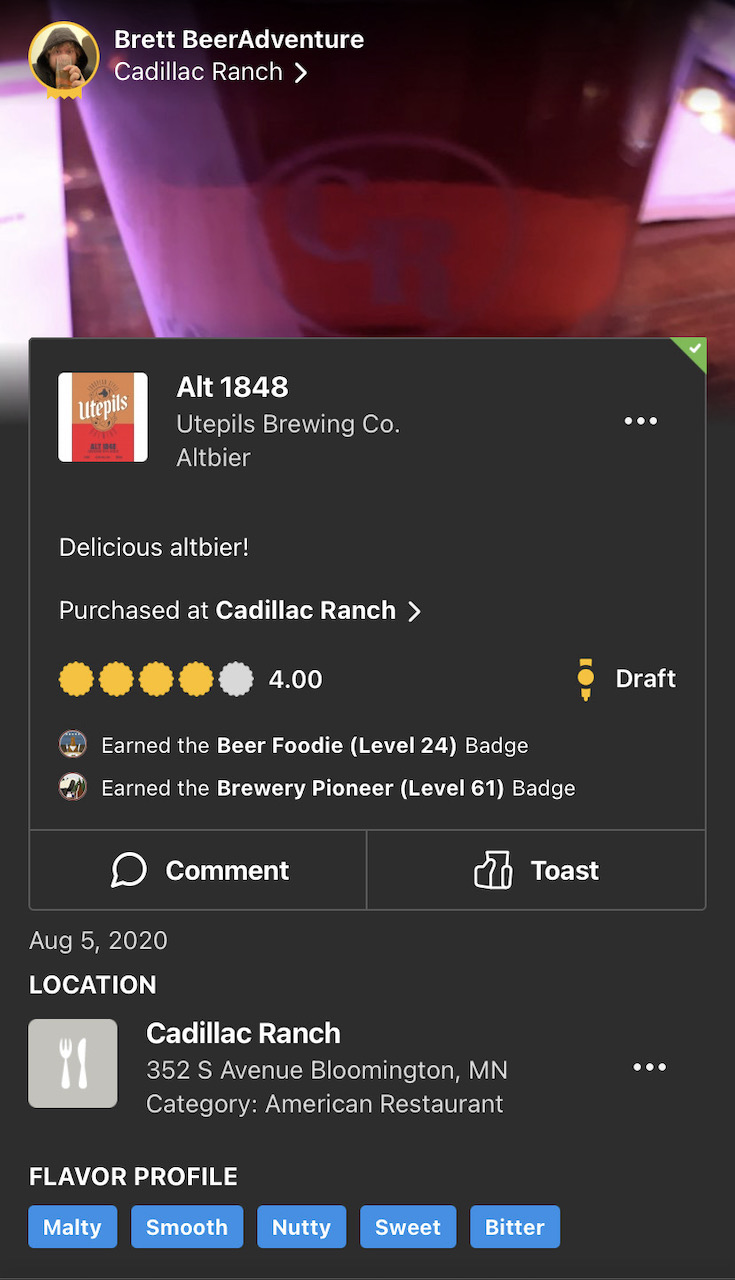This screenshot has width=735, height=1280.
Task: Comment on this check-in
Action: point(198,870)
